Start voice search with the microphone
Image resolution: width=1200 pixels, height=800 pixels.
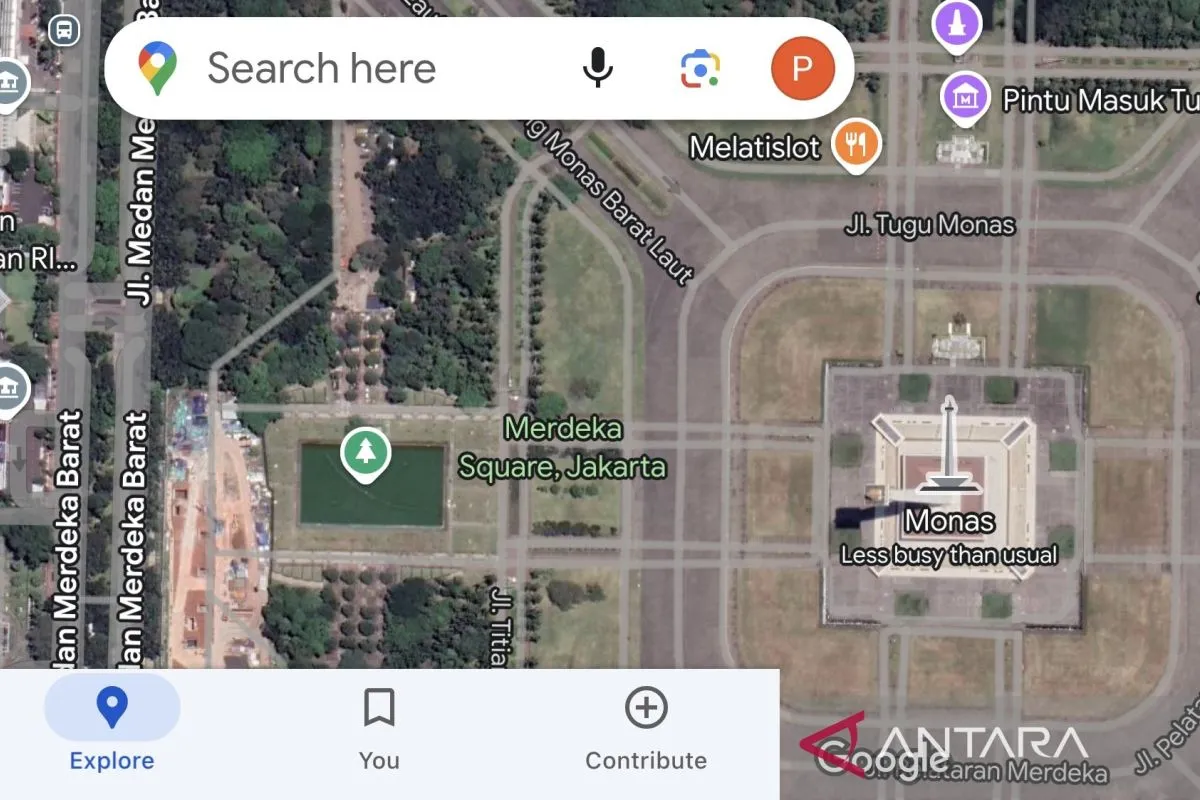pos(598,69)
